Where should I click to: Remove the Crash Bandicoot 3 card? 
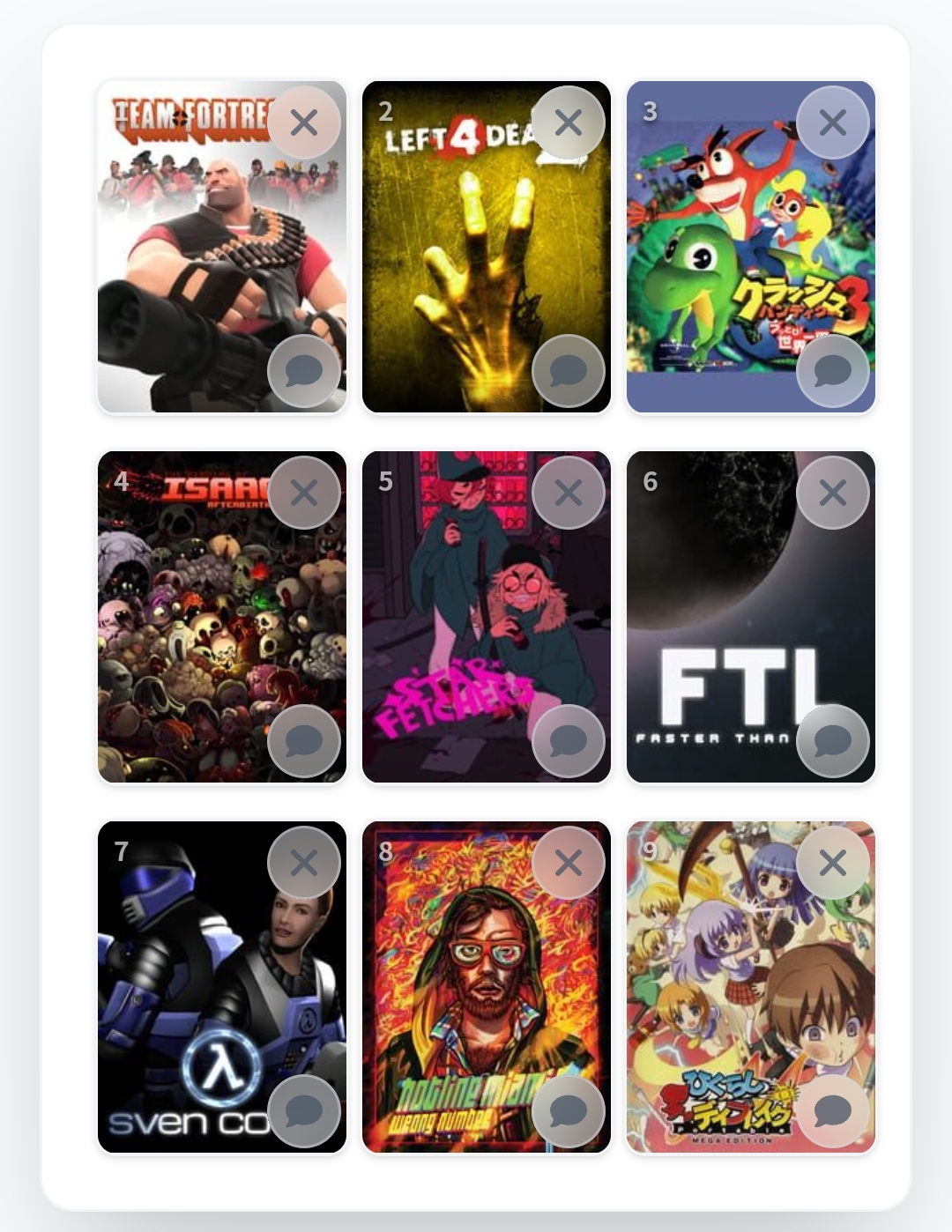pos(833,122)
